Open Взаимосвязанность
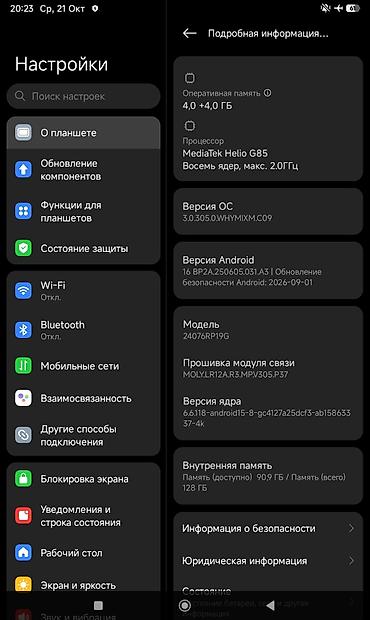 pyautogui.click(x=83, y=398)
